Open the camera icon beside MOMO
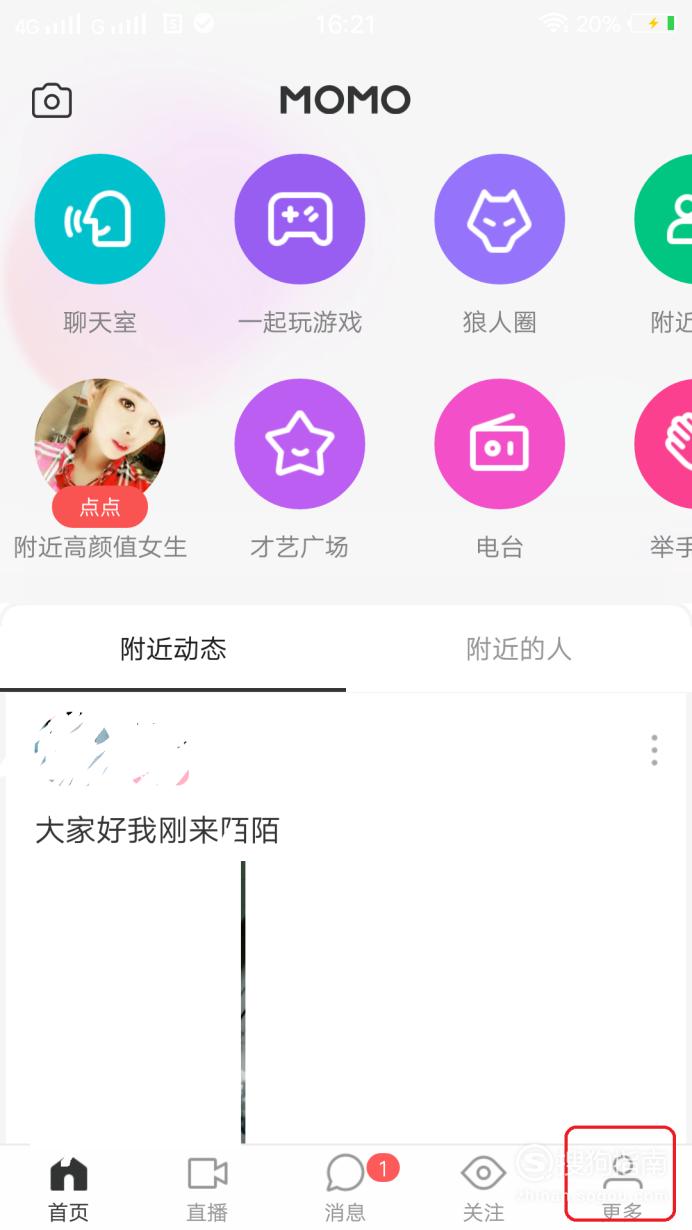 point(52,101)
